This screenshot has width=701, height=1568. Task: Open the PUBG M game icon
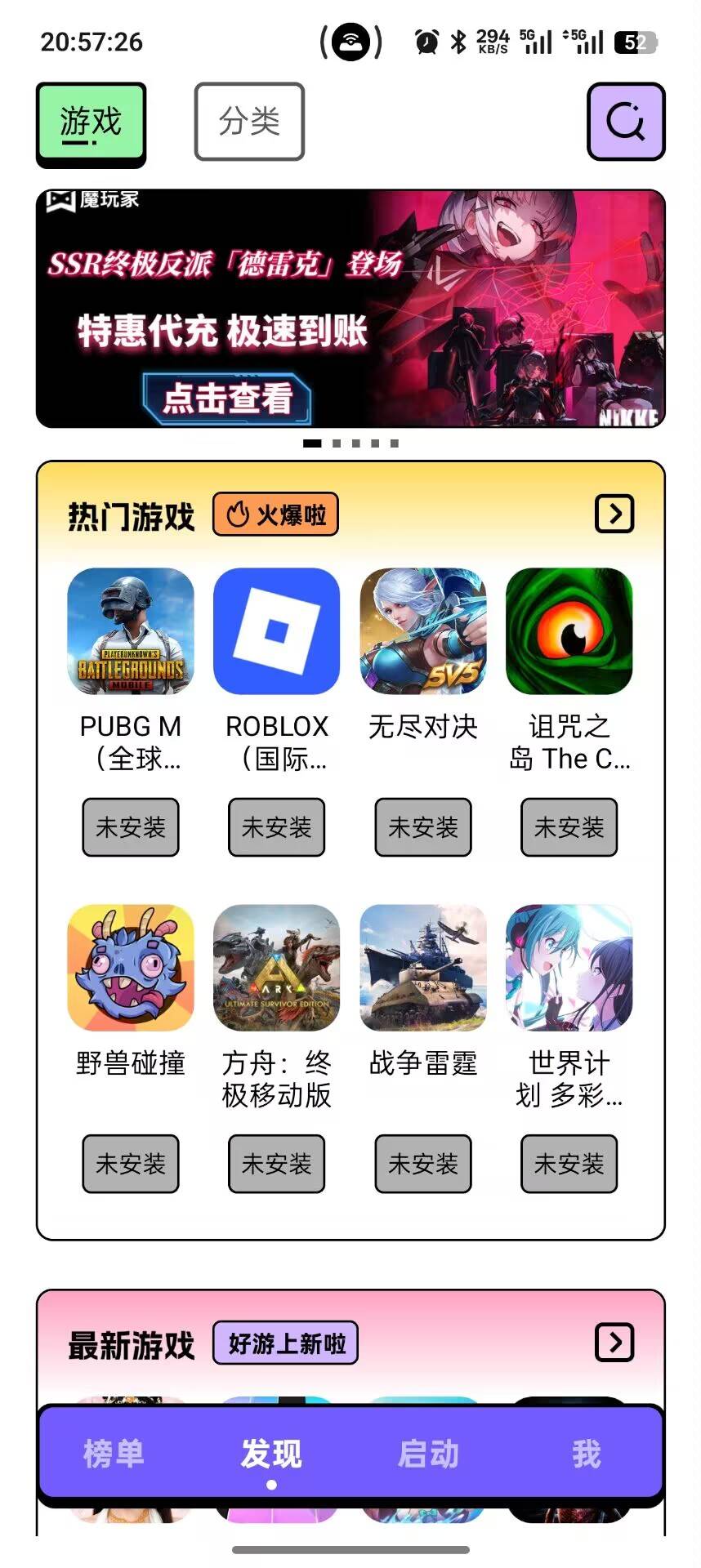(x=131, y=631)
